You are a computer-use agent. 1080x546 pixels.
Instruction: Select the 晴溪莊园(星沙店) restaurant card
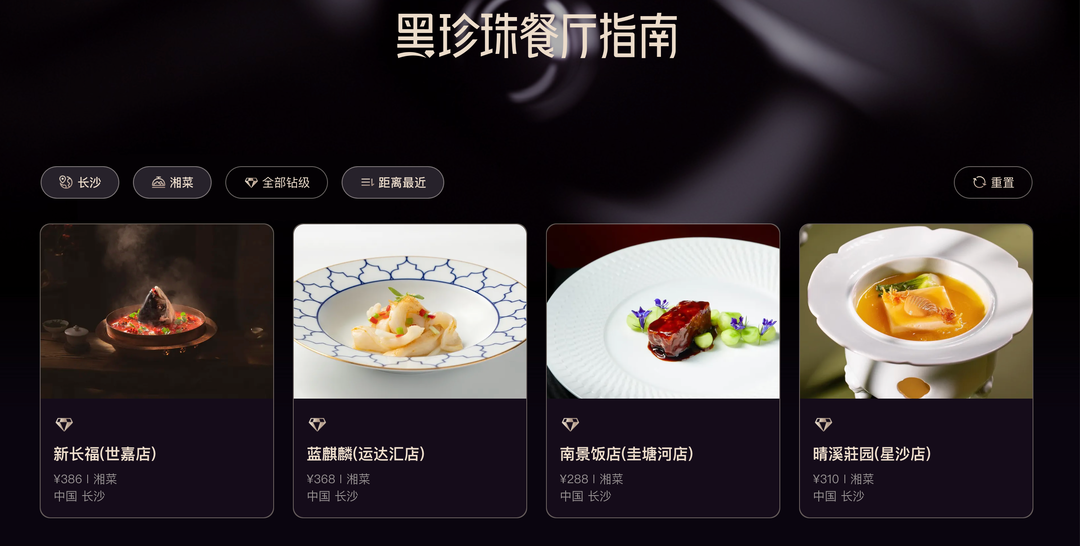pos(916,370)
